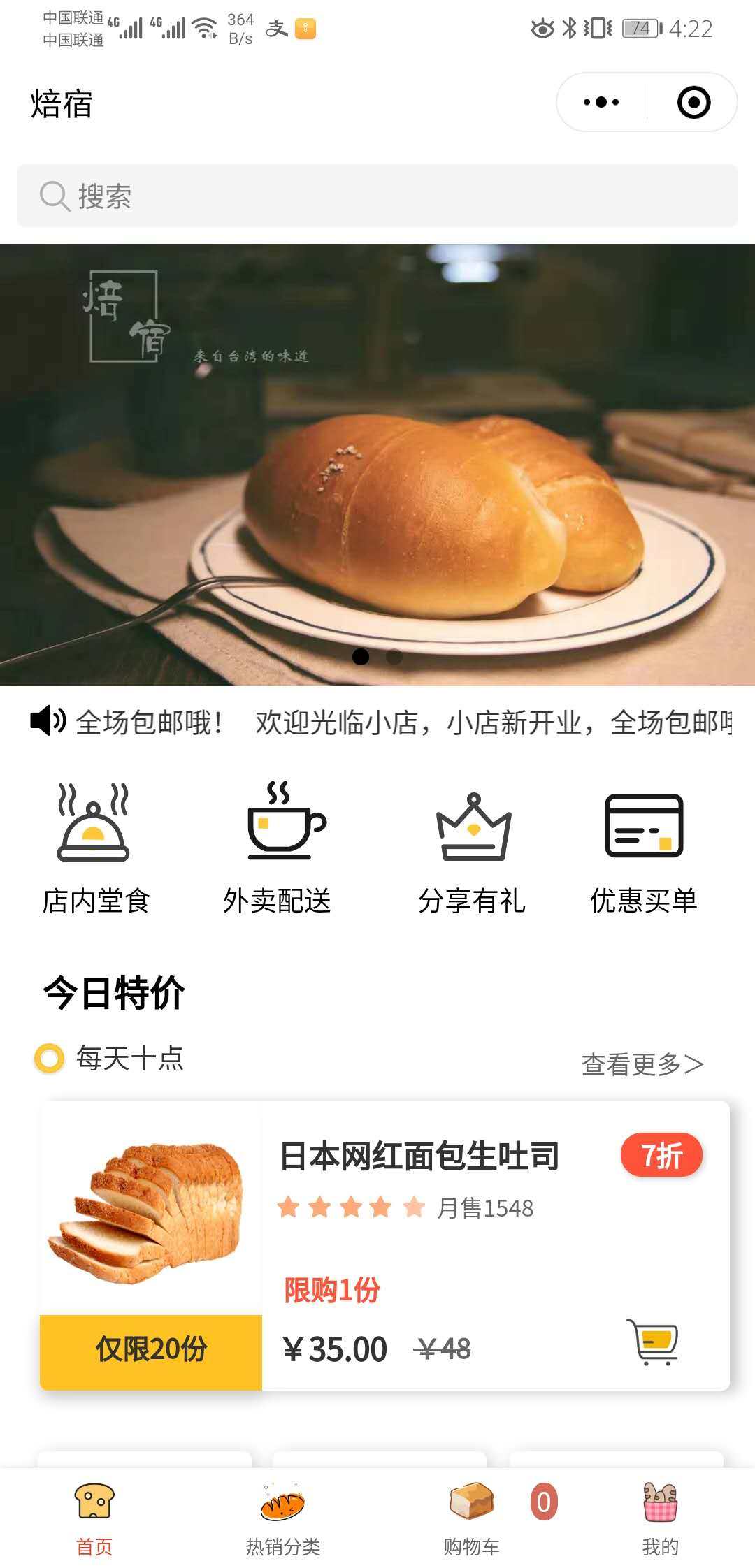Viewport: 755px width, 1568px height.
Task: Go to 热销分类 categories tab
Action: click(283, 1516)
